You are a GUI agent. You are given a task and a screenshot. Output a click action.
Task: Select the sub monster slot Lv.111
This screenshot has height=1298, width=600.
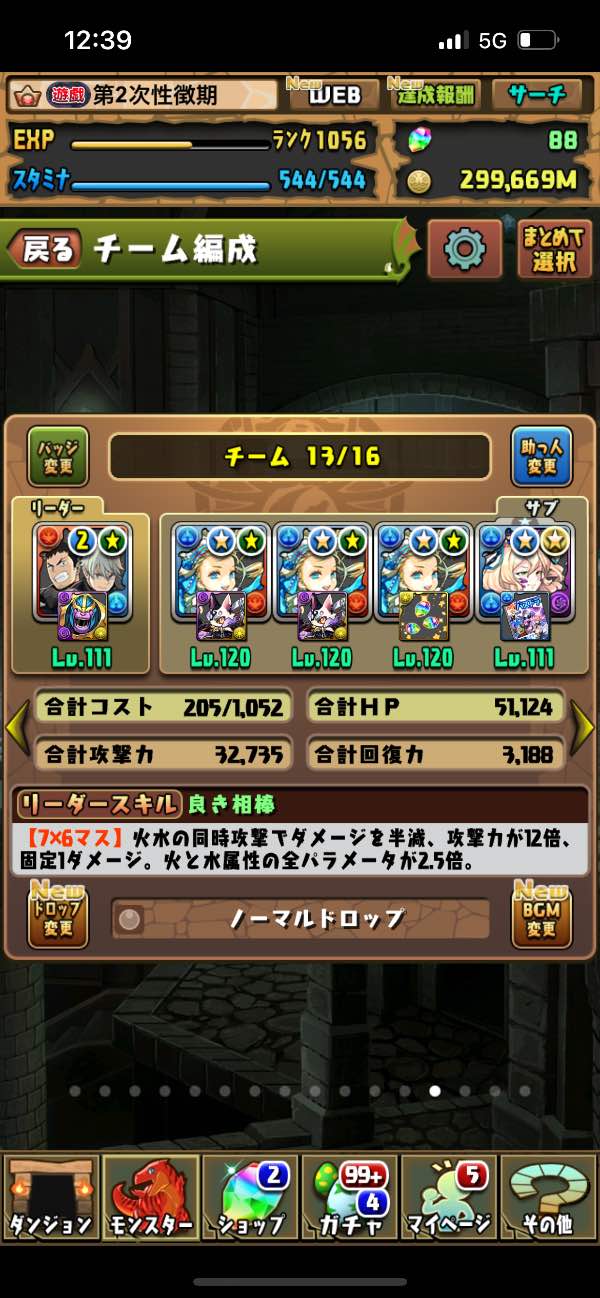525,583
